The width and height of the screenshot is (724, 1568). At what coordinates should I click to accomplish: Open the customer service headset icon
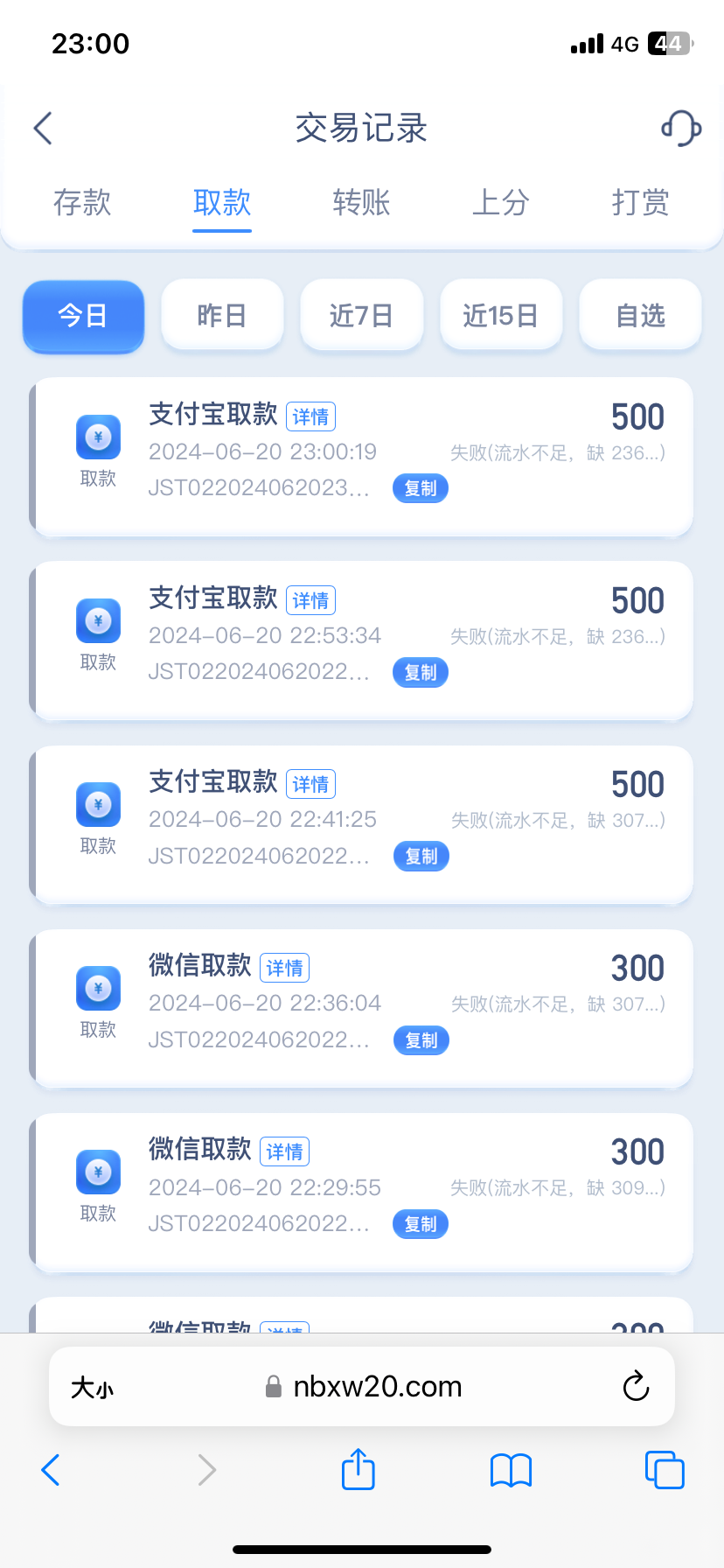tap(680, 128)
